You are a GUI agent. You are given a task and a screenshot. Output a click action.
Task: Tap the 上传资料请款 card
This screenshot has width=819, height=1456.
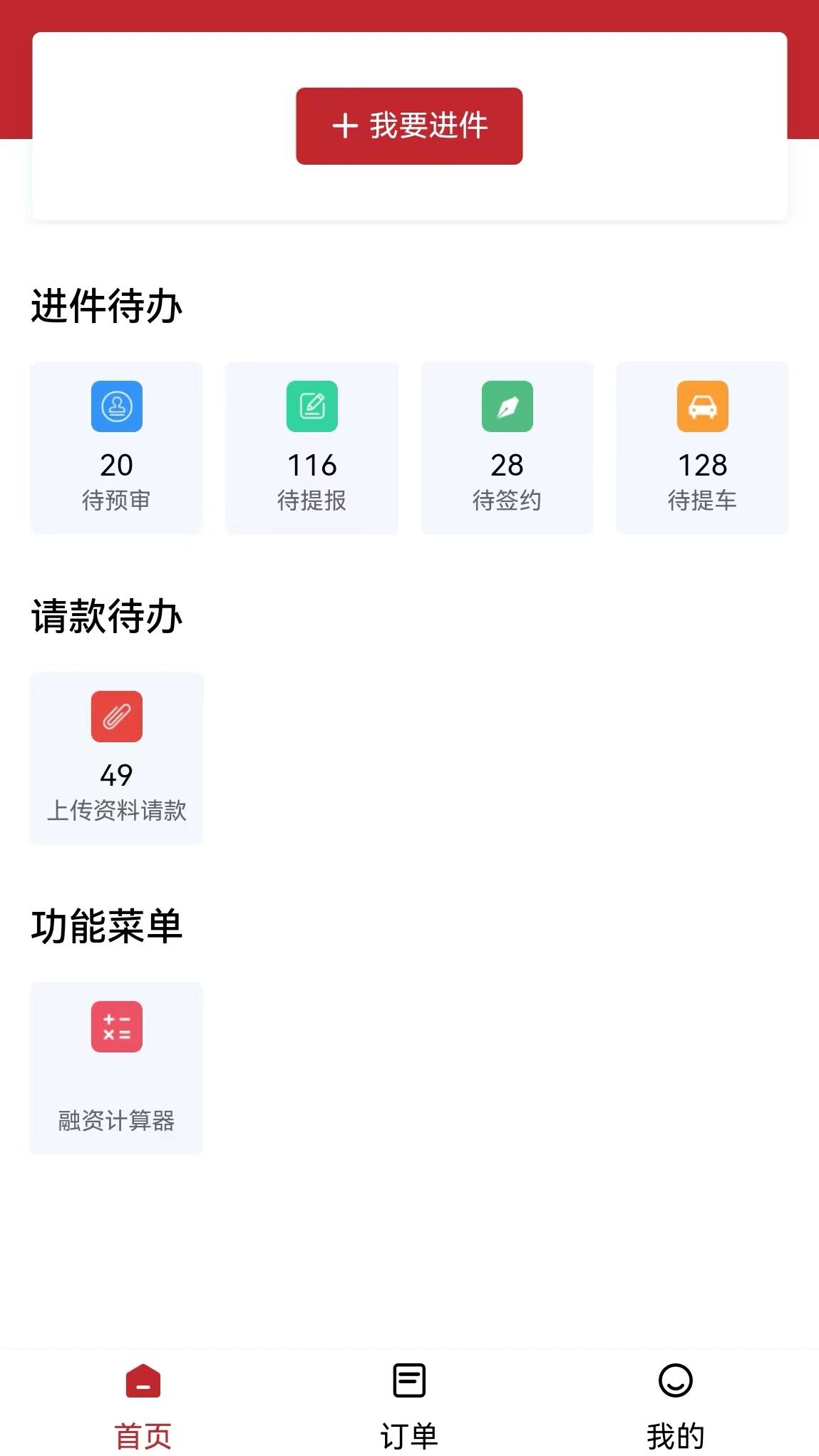(116, 758)
